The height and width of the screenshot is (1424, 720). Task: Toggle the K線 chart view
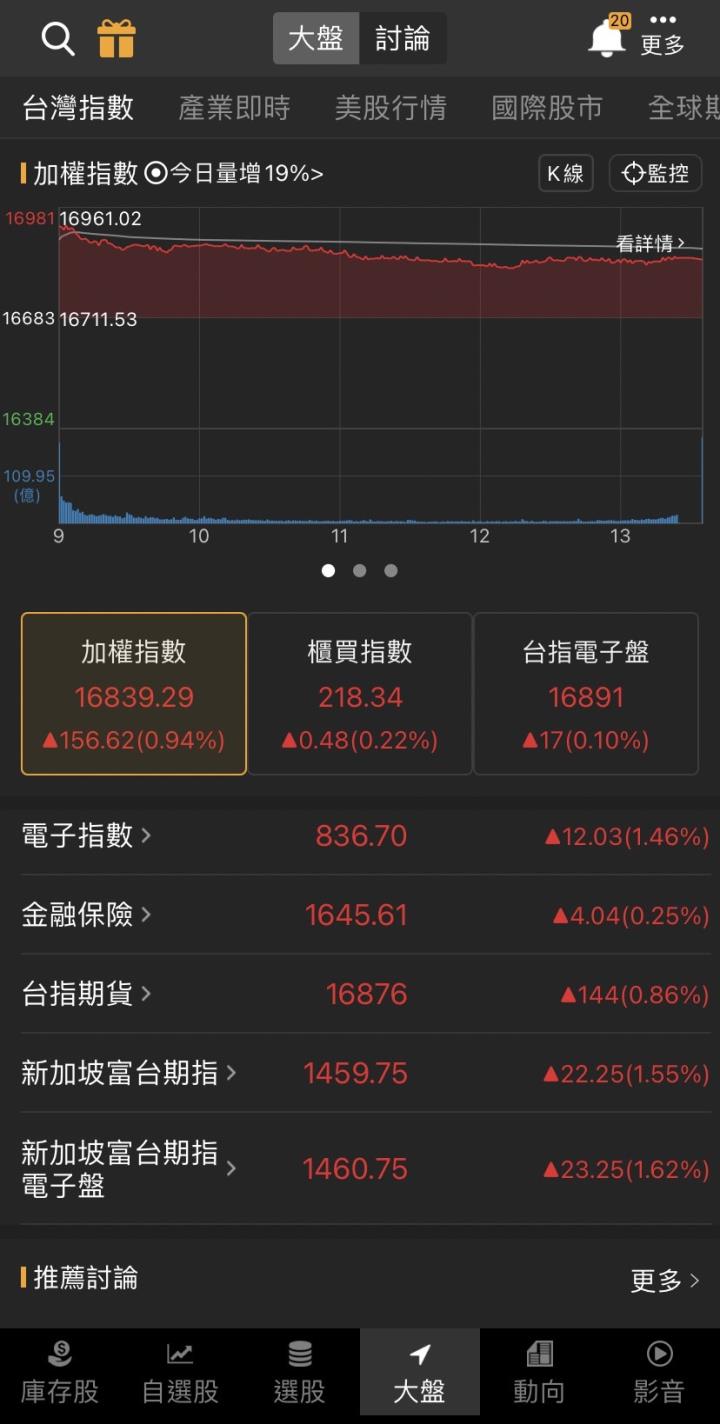point(565,173)
